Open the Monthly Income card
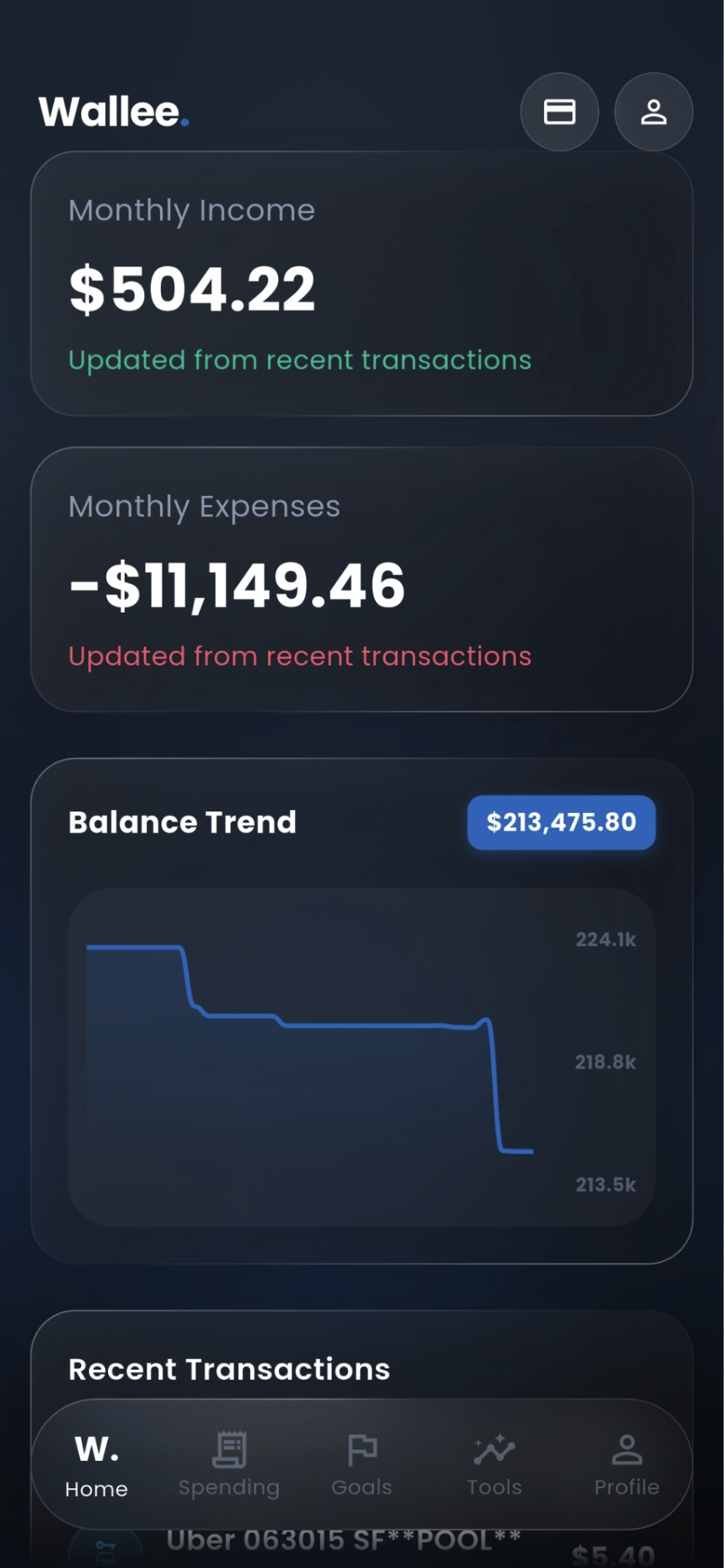The image size is (724, 1568). coord(362,284)
